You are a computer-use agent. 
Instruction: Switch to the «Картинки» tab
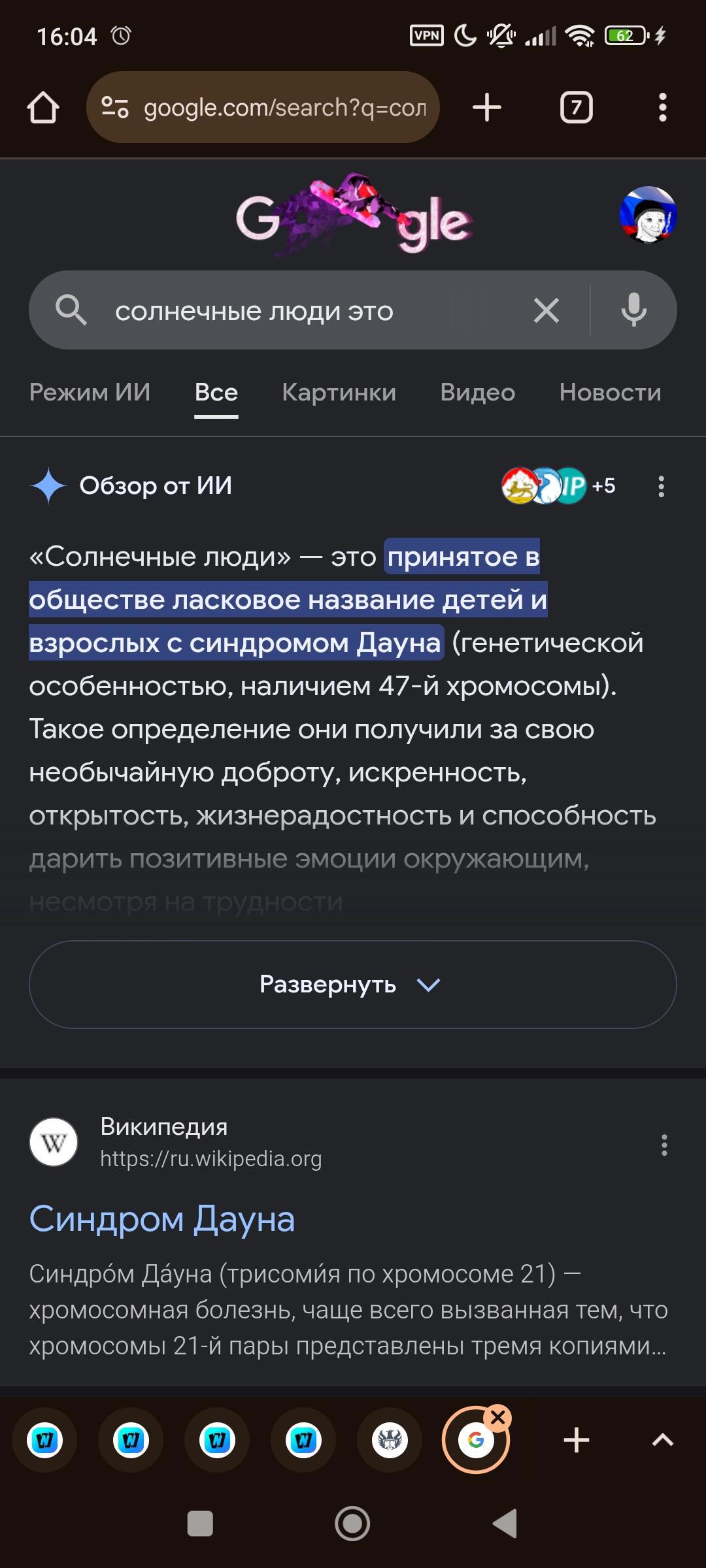click(339, 392)
